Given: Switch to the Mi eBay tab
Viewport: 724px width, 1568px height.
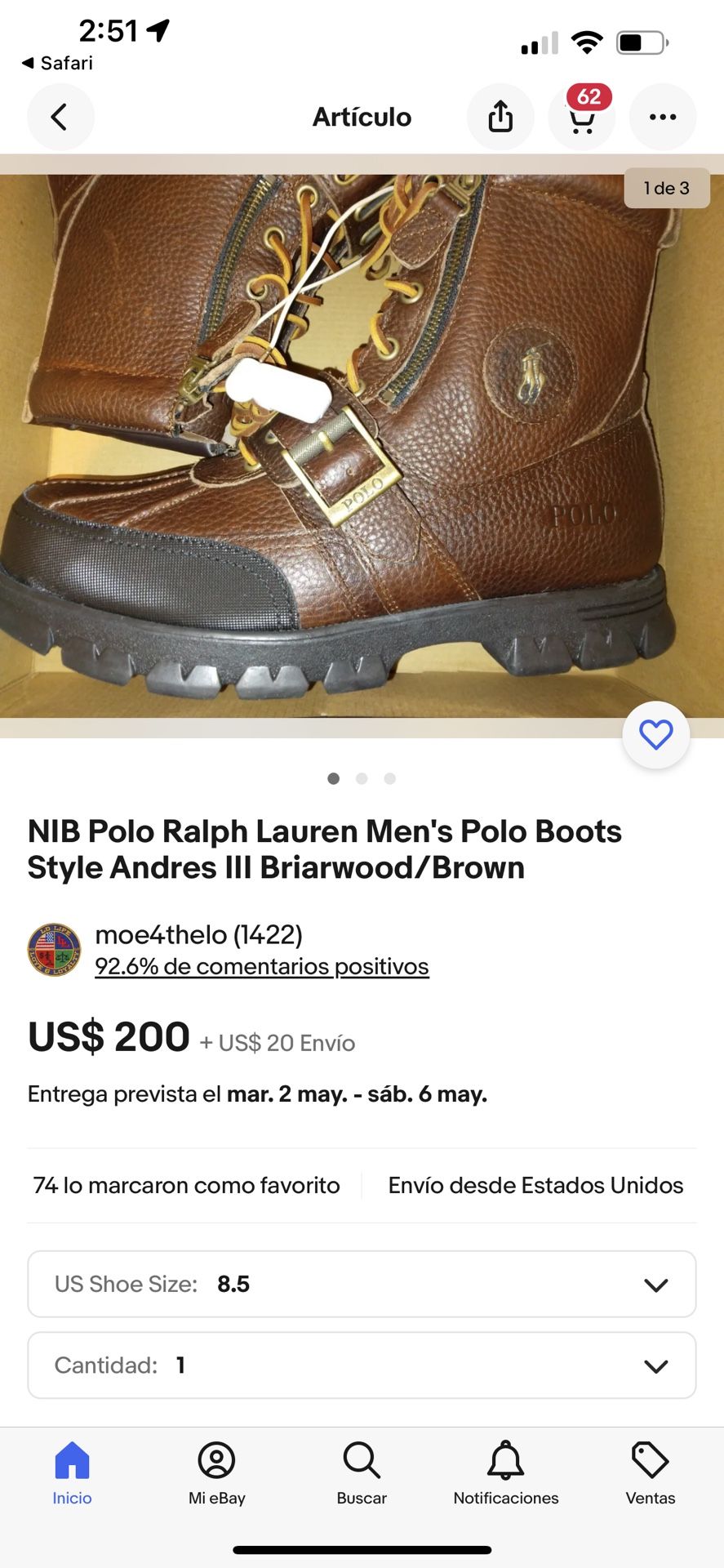Looking at the screenshot, I should pos(216,1474).
